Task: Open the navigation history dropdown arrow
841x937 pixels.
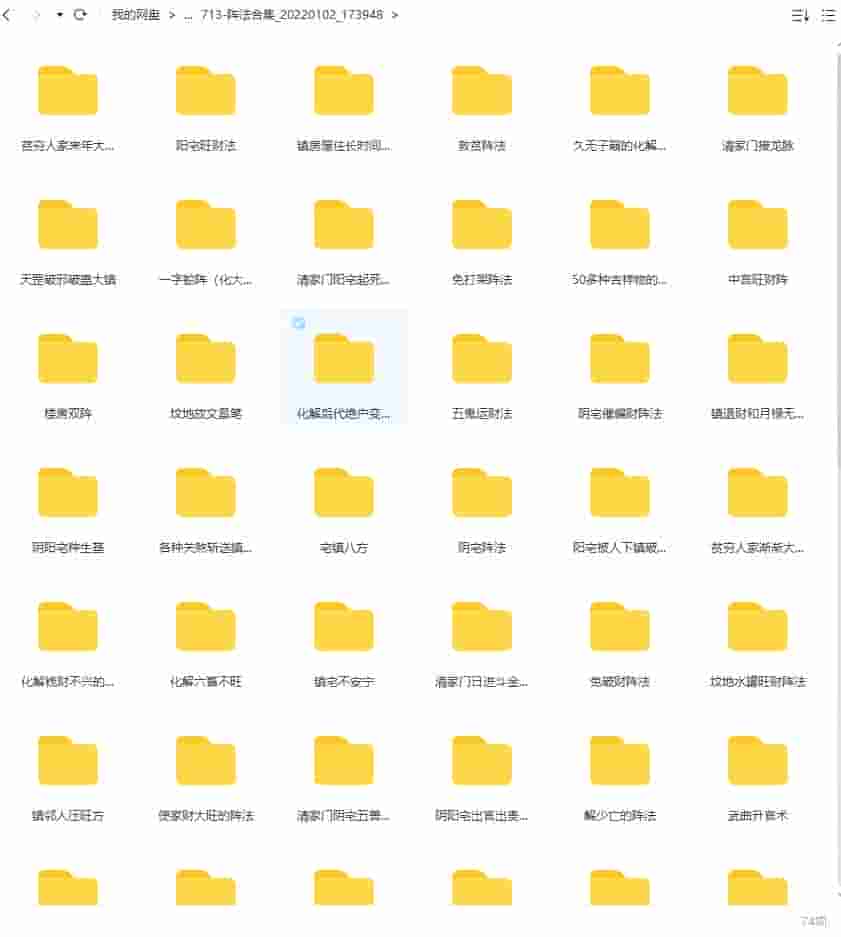Action: pos(59,15)
